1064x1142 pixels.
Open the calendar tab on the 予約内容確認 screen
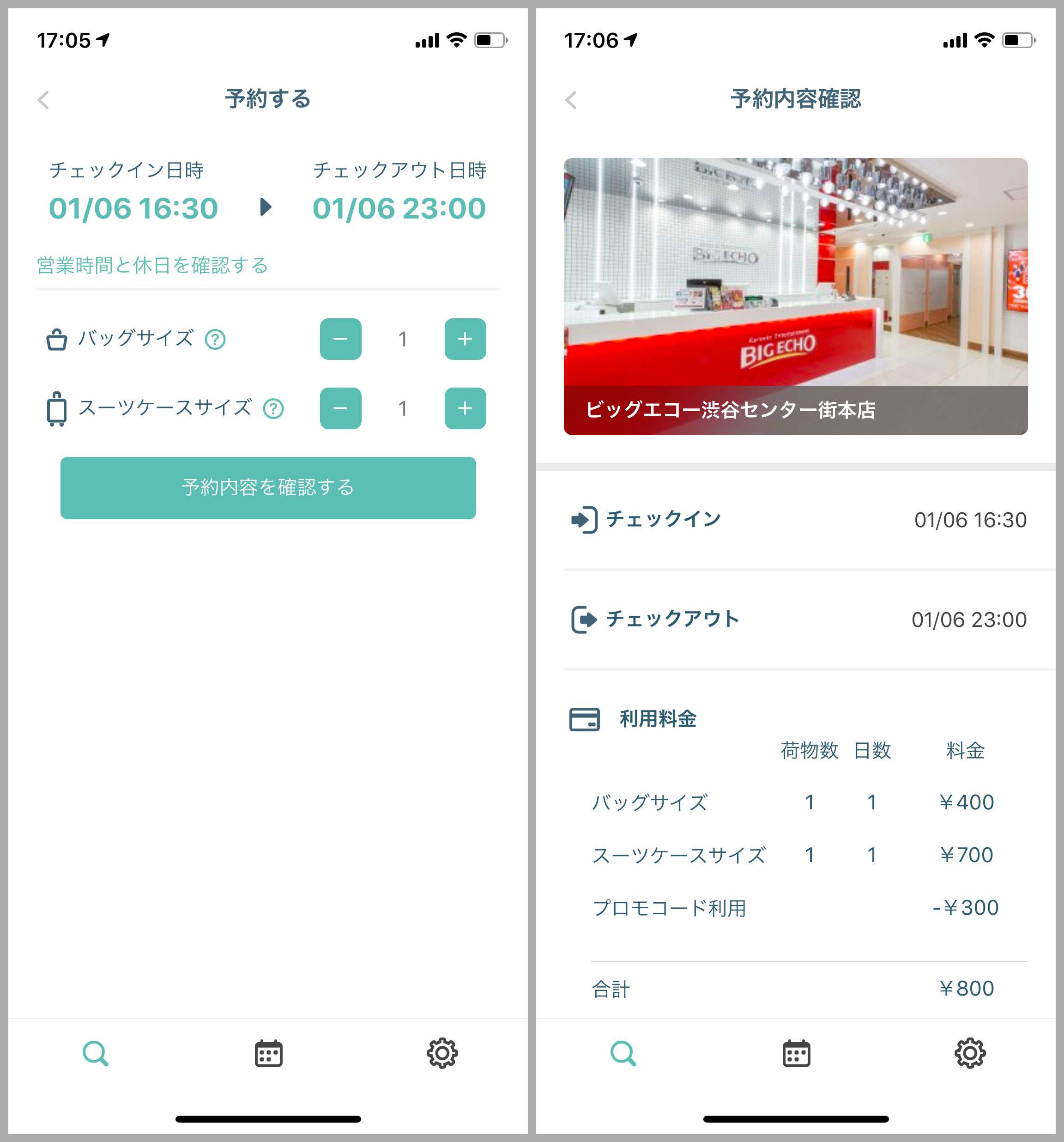[x=797, y=1054]
